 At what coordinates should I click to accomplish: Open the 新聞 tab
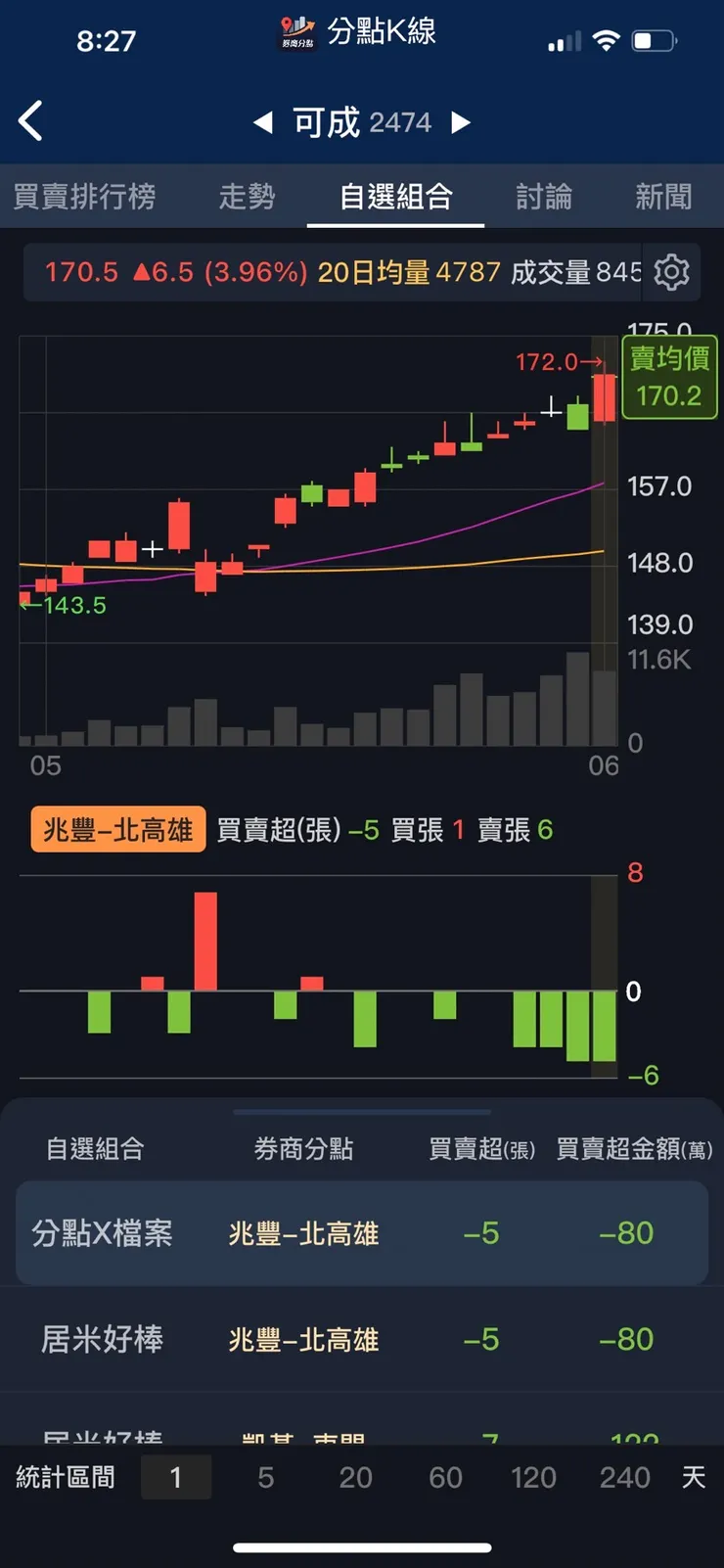(662, 197)
